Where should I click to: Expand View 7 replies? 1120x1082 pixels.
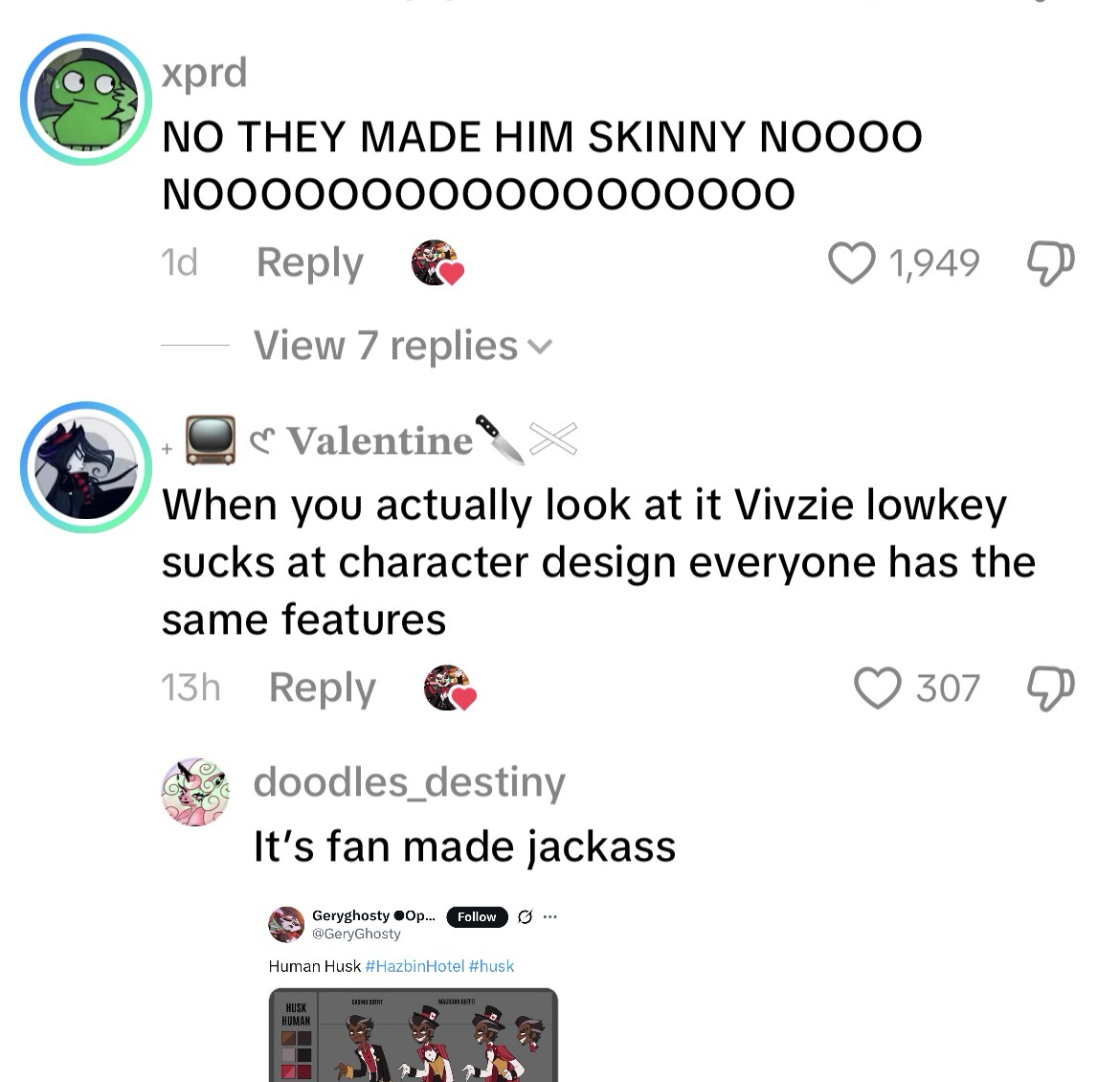[402, 346]
